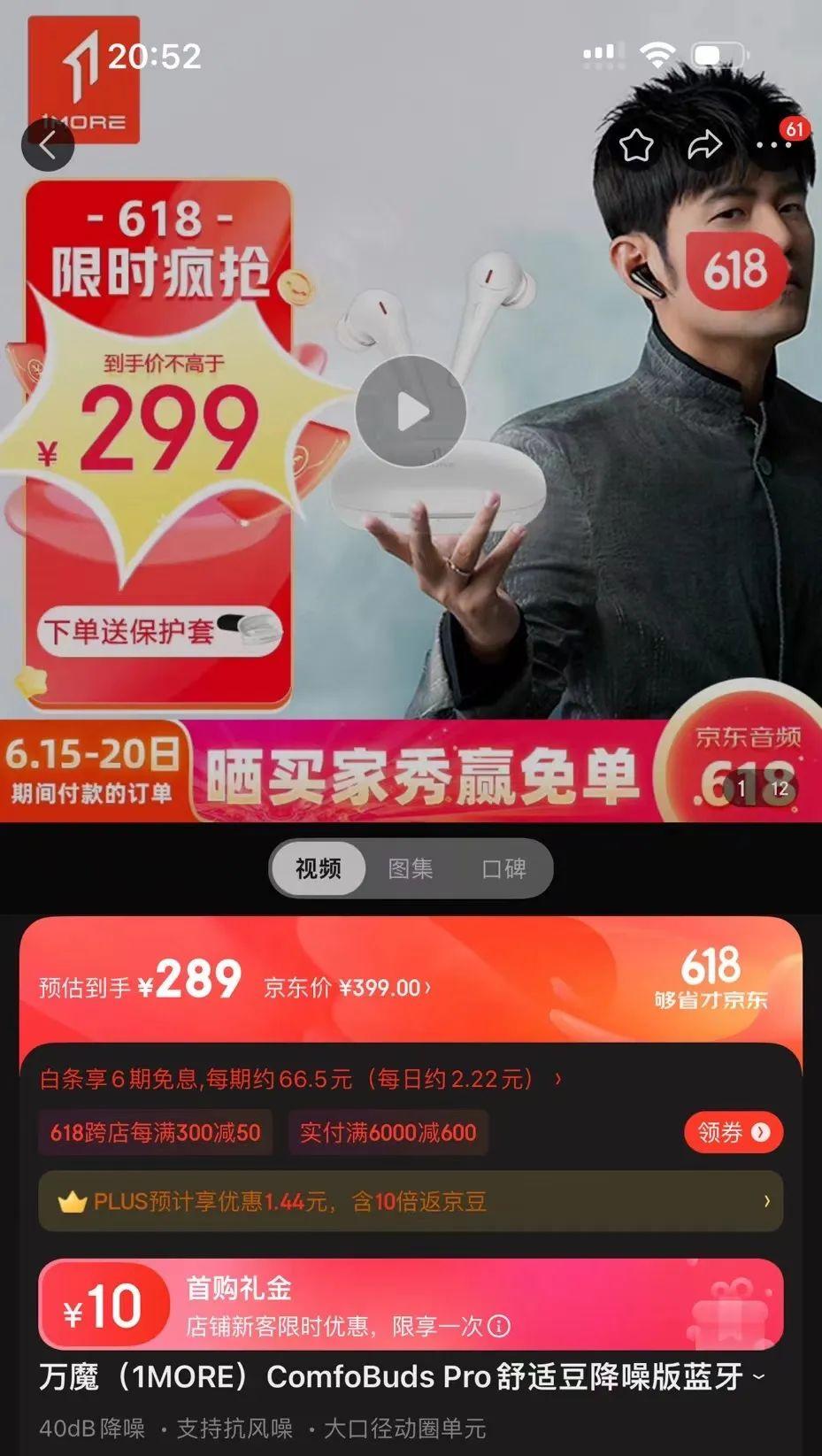Favorite this product with the star icon
Image resolution: width=822 pixels, height=1456 pixels.
click(x=635, y=145)
